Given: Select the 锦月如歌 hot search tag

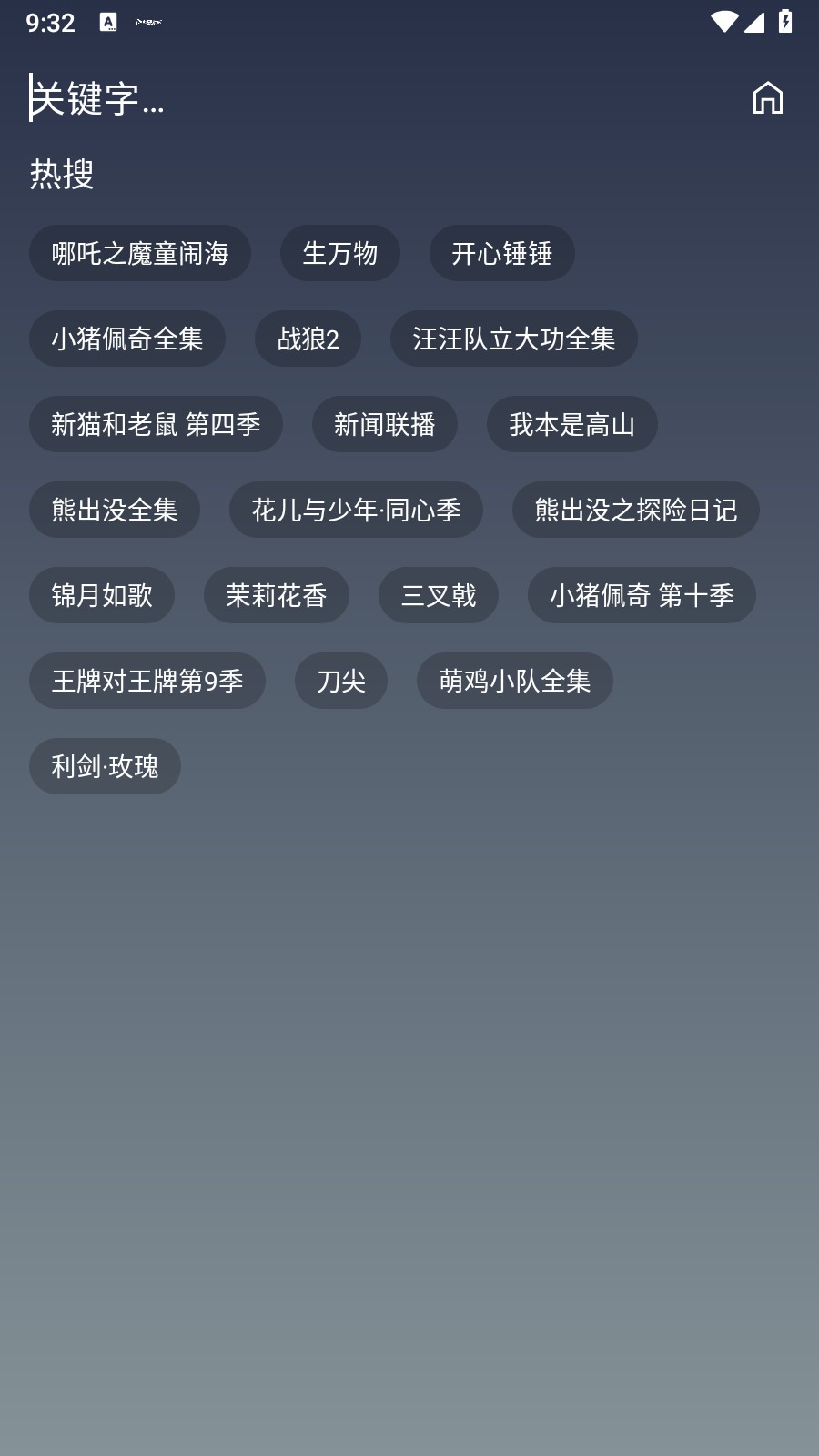Looking at the screenshot, I should coord(101,595).
